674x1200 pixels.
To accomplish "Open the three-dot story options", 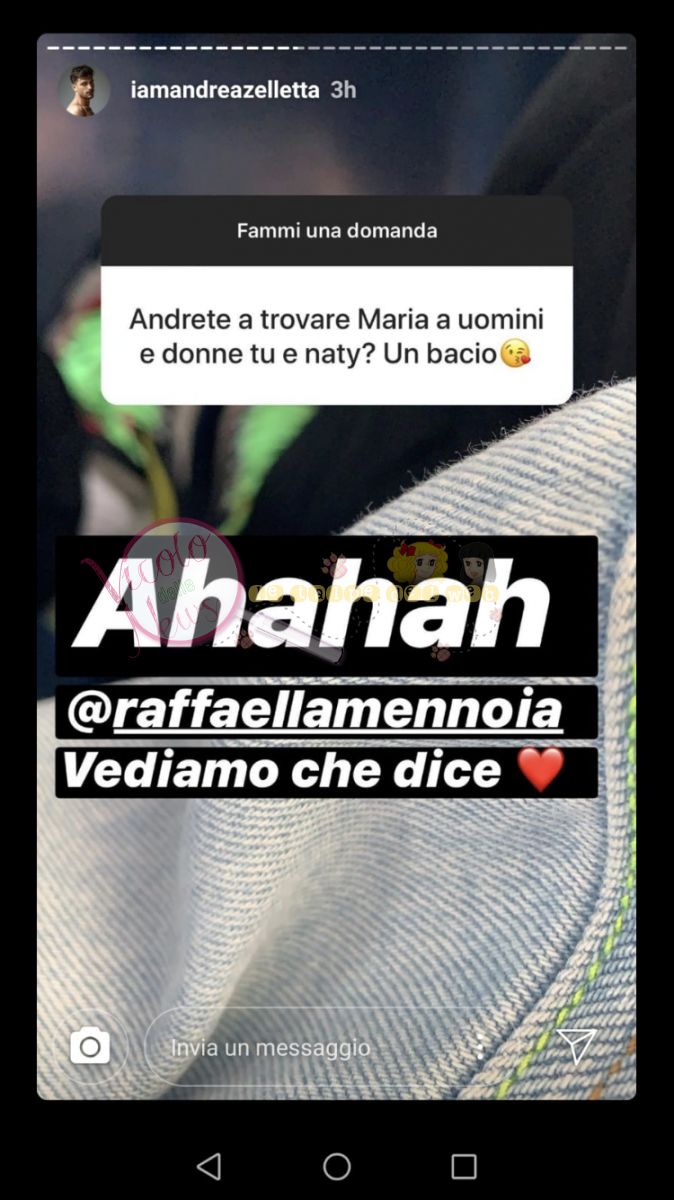I will [481, 1048].
